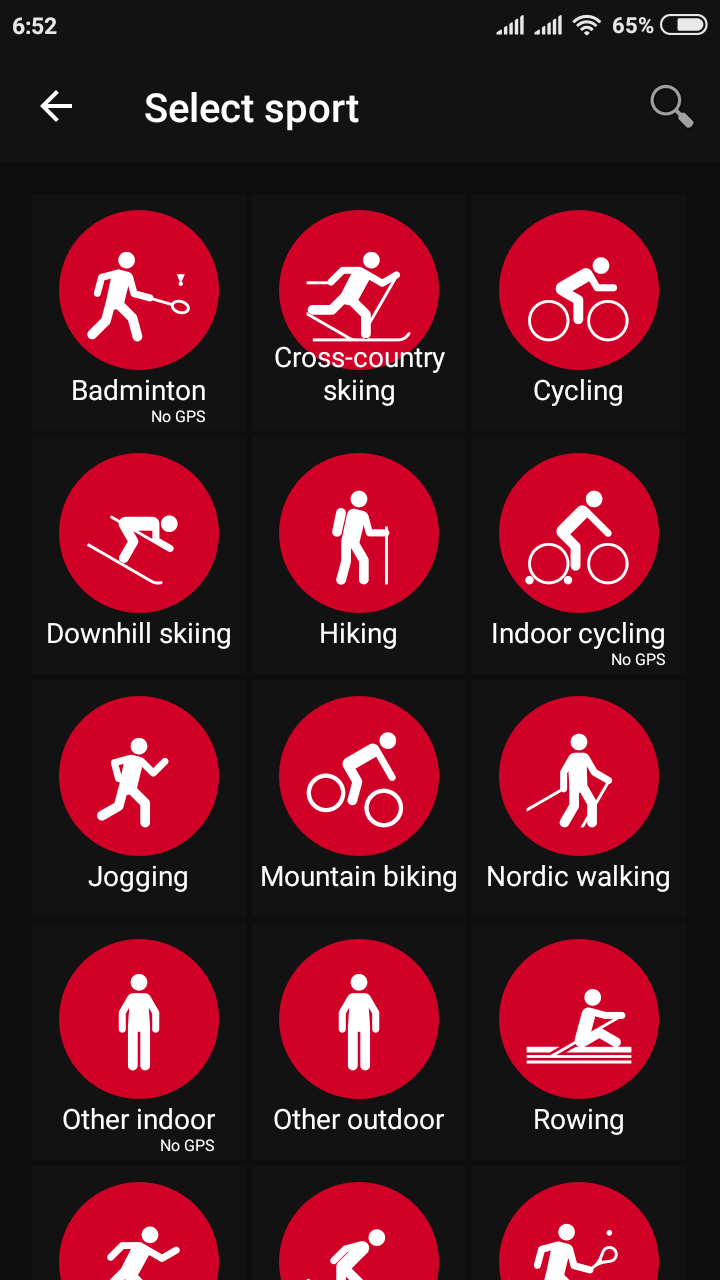The image size is (720, 1280).
Task: Select the Rowing tile
Action: pos(579,1042)
